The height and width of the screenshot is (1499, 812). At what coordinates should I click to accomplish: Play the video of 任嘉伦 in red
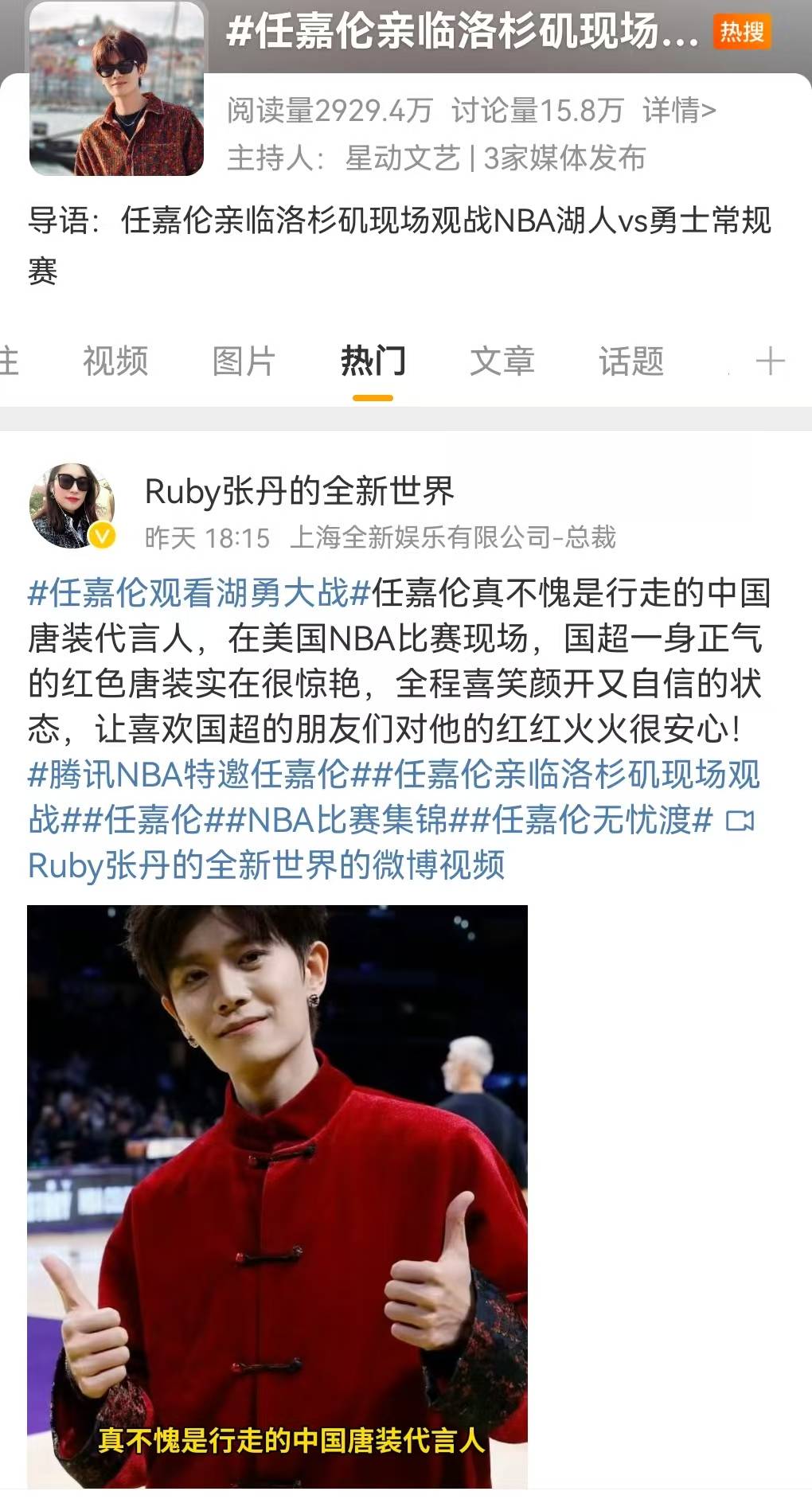click(x=277, y=1196)
